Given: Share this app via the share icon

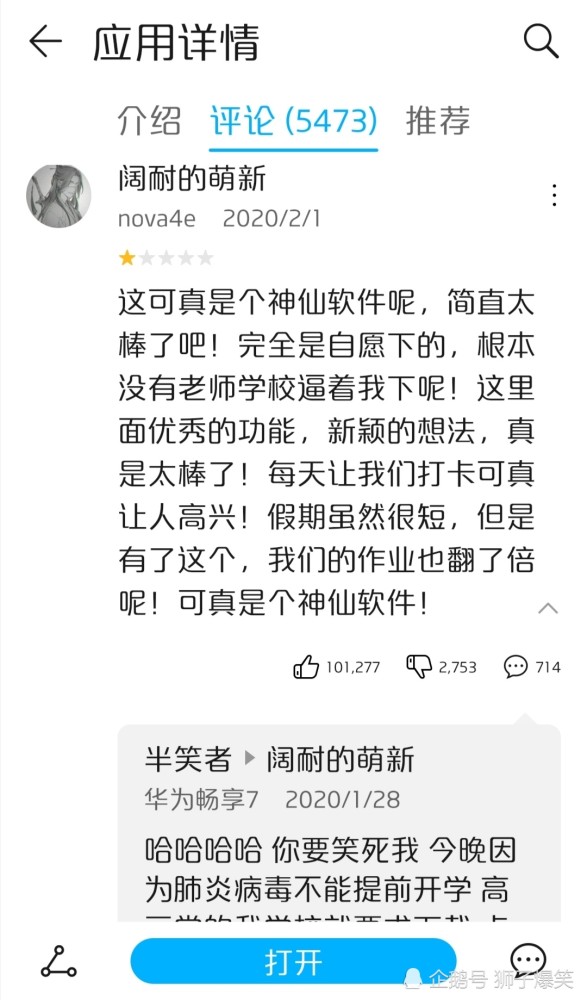Looking at the screenshot, I should tap(59, 962).
